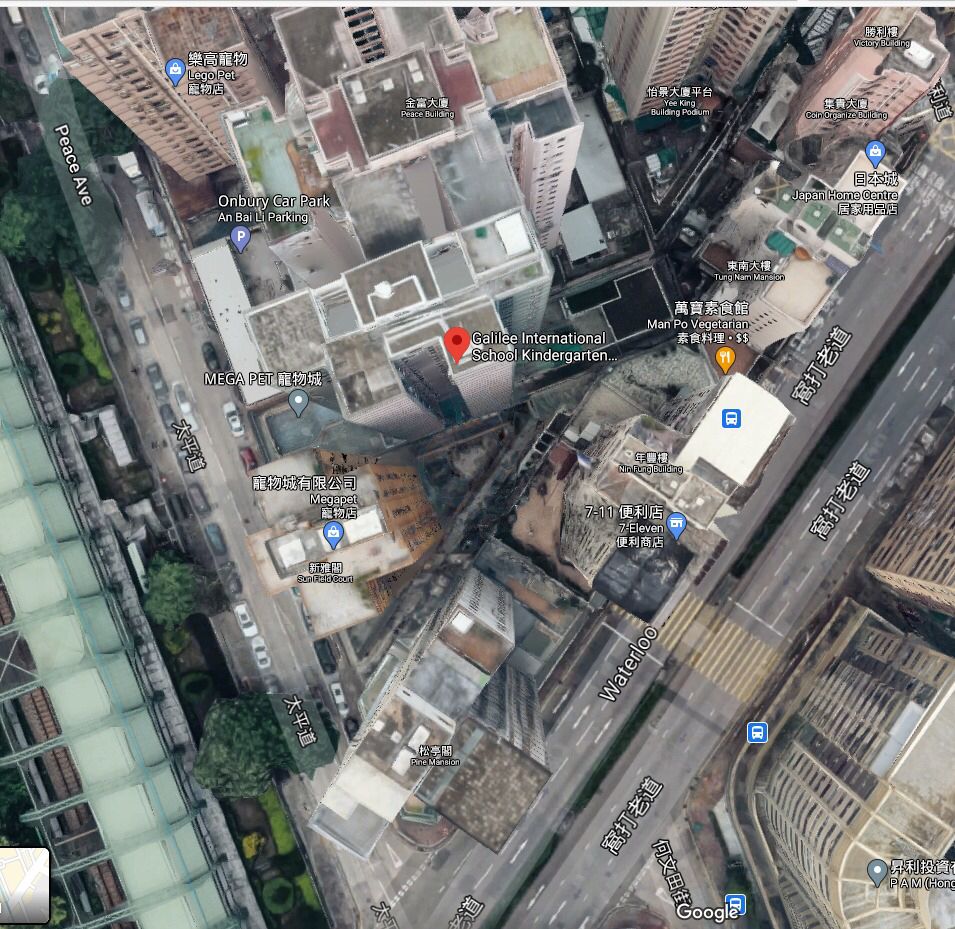
Task: Tap the bus stop beside Nin Fung Building
Action: pyautogui.click(x=732, y=418)
